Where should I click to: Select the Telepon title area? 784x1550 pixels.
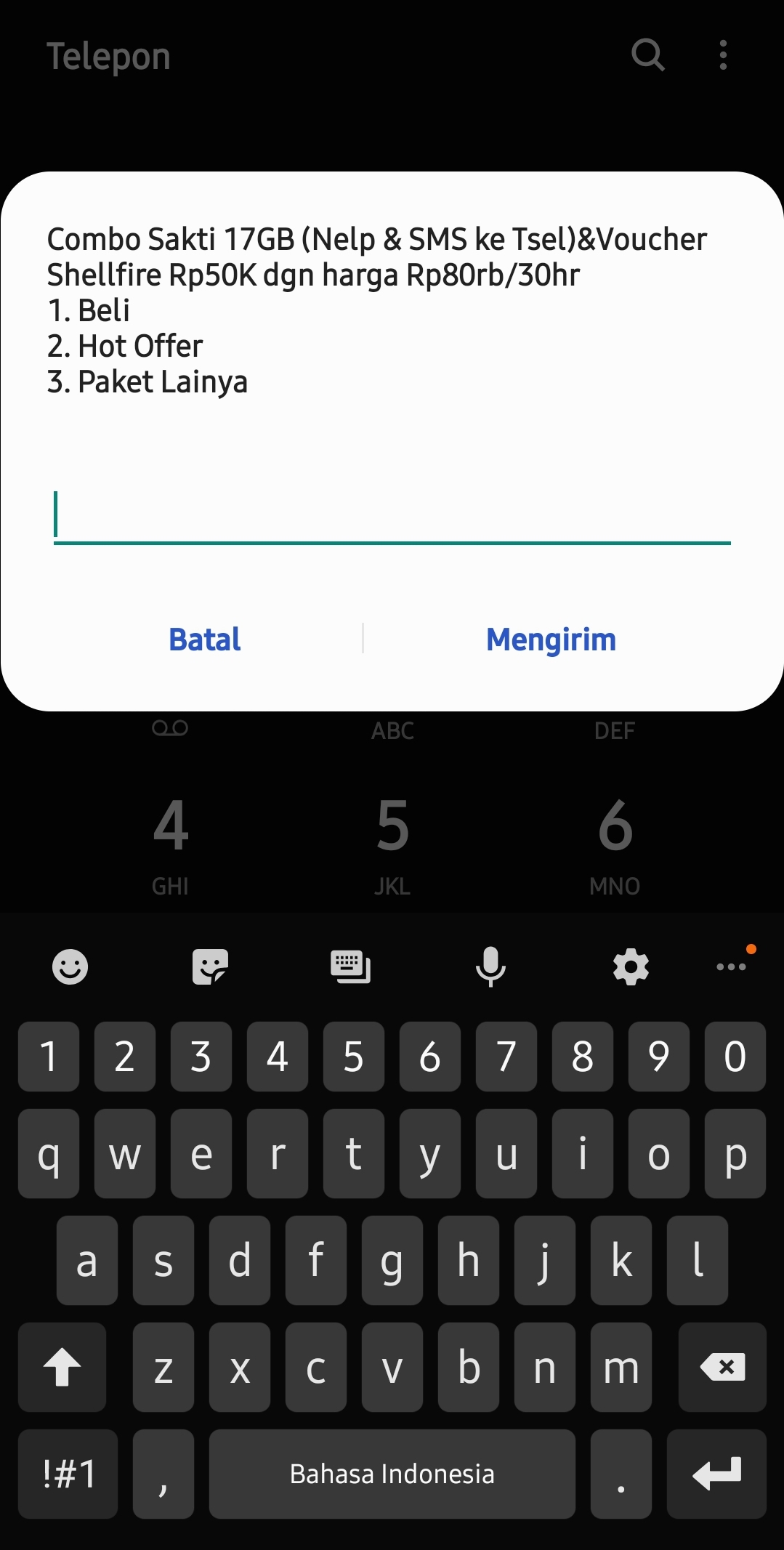[108, 55]
